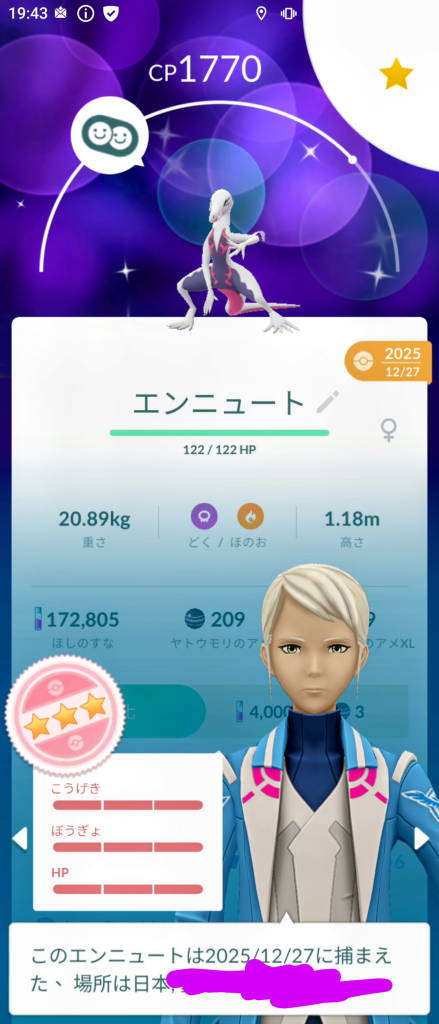Go to the previous Pokémon with left arrow
The height and width of the screenshot is (1024, 439).
coord(20,839)
